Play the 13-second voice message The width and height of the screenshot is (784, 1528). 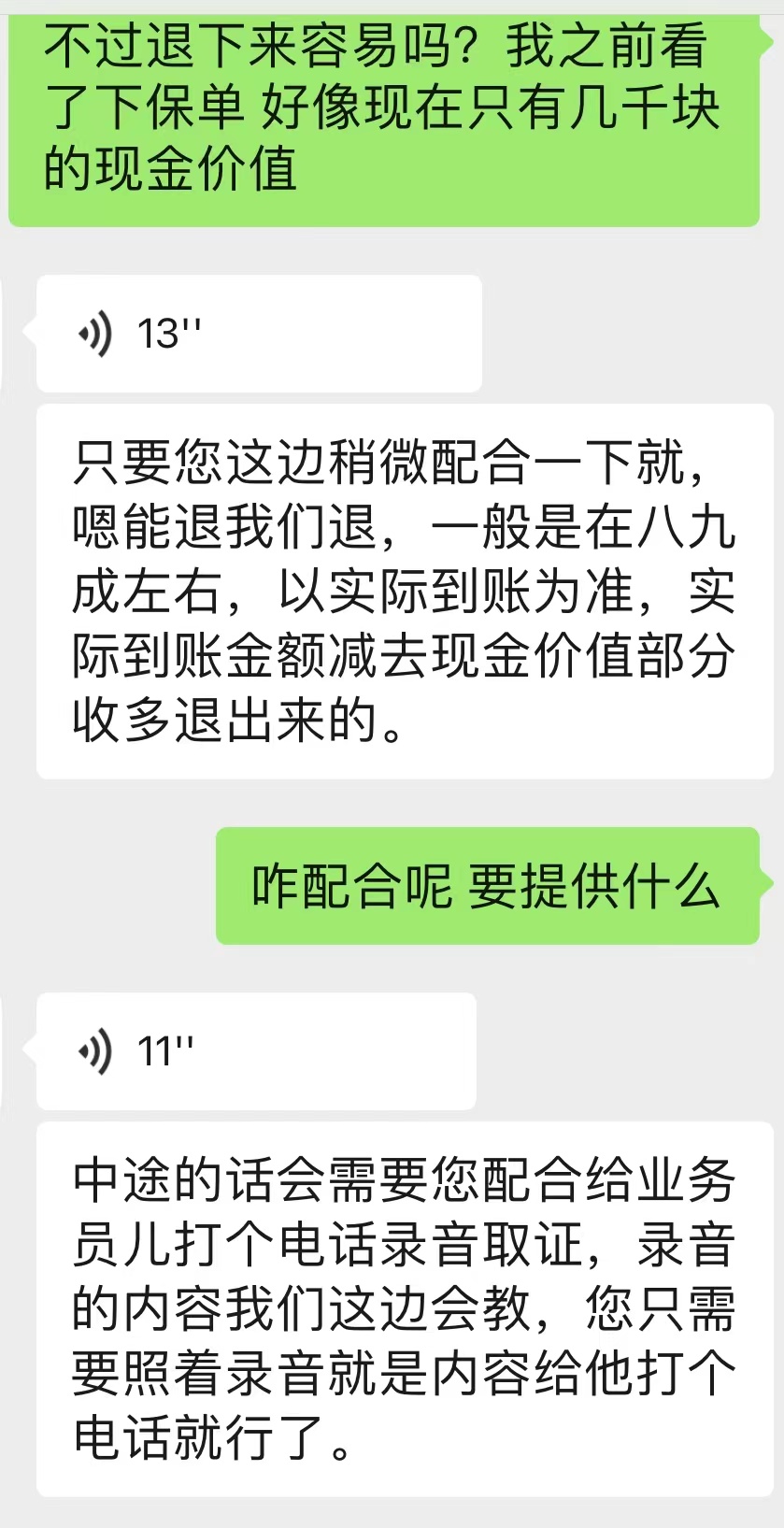point(258,334)
